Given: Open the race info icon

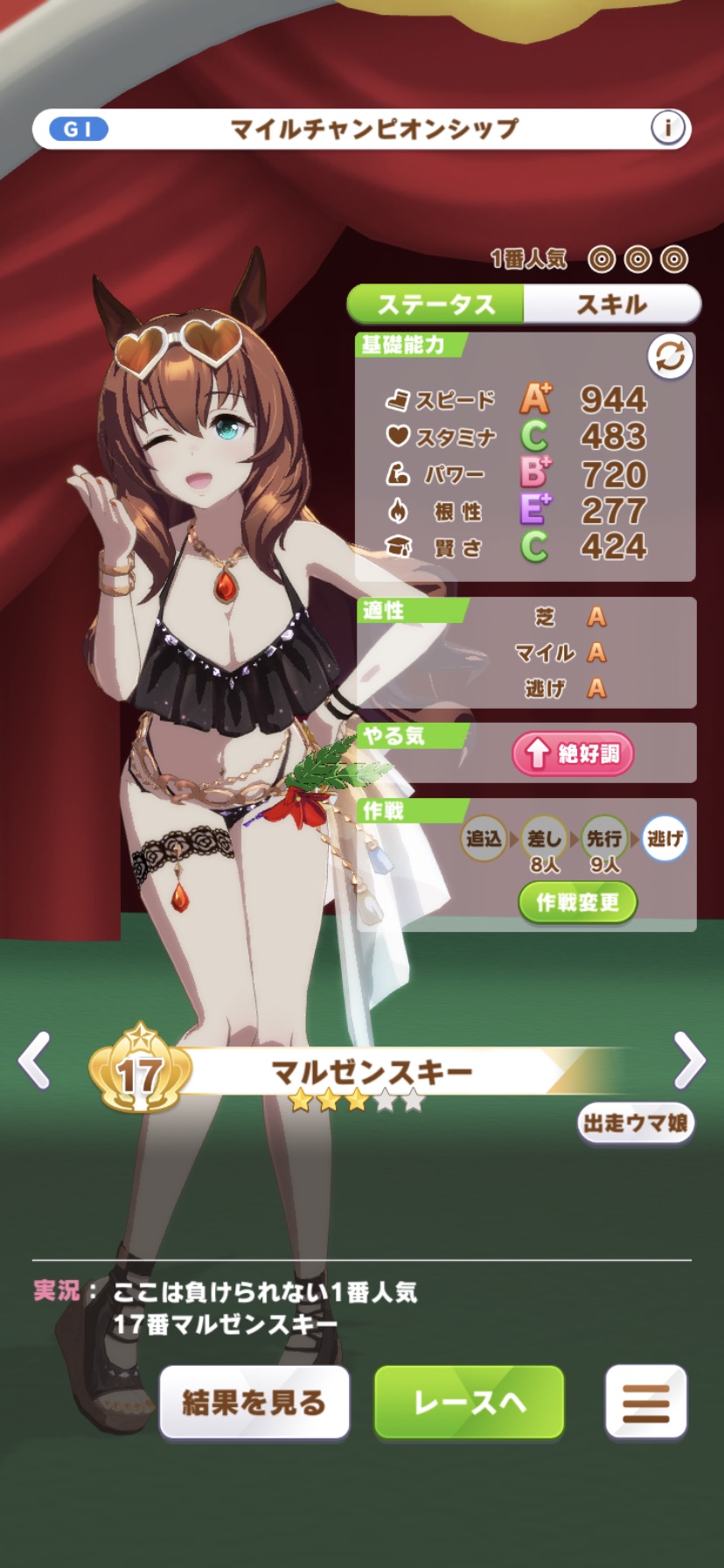Looking at the screenshot, I should 668,129.
